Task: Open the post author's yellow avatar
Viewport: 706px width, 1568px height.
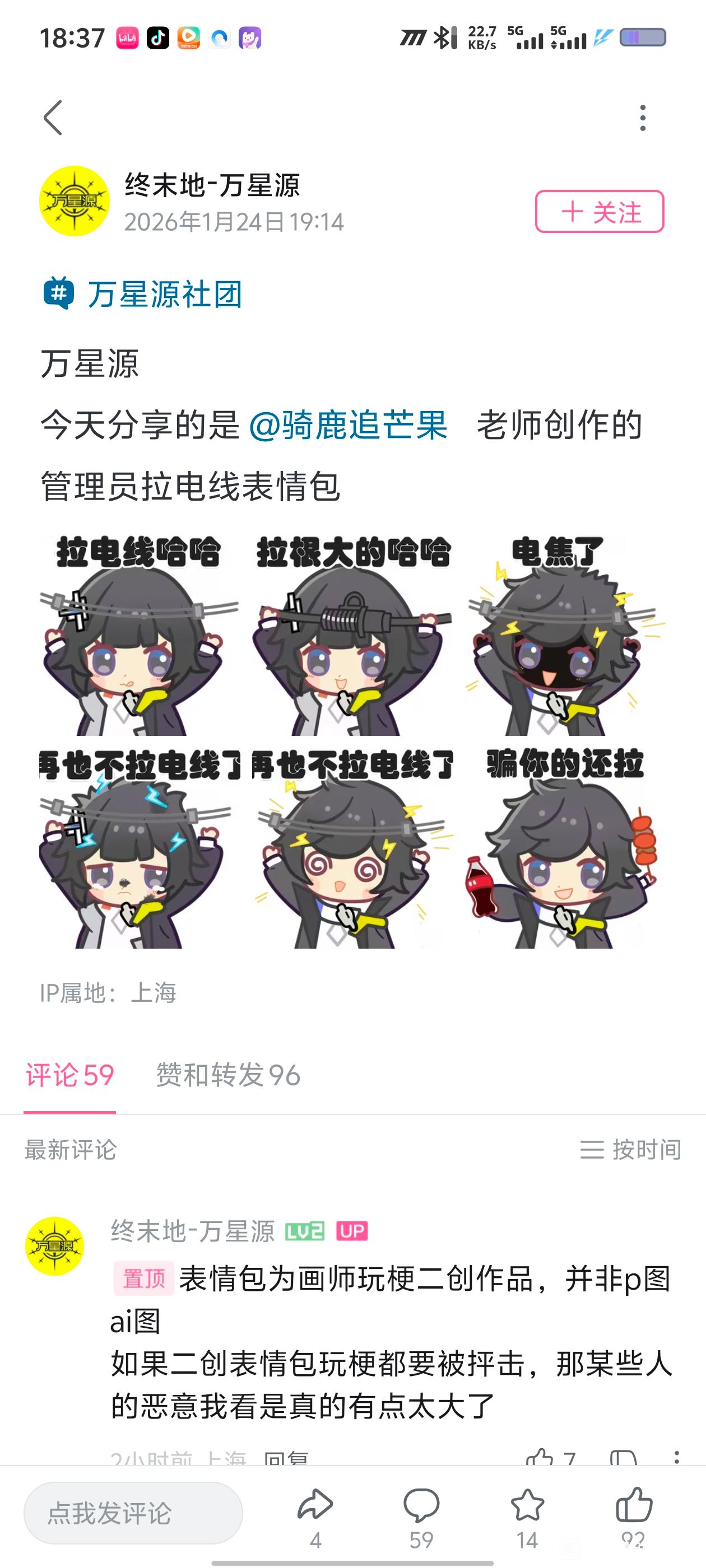Action: 75,201
